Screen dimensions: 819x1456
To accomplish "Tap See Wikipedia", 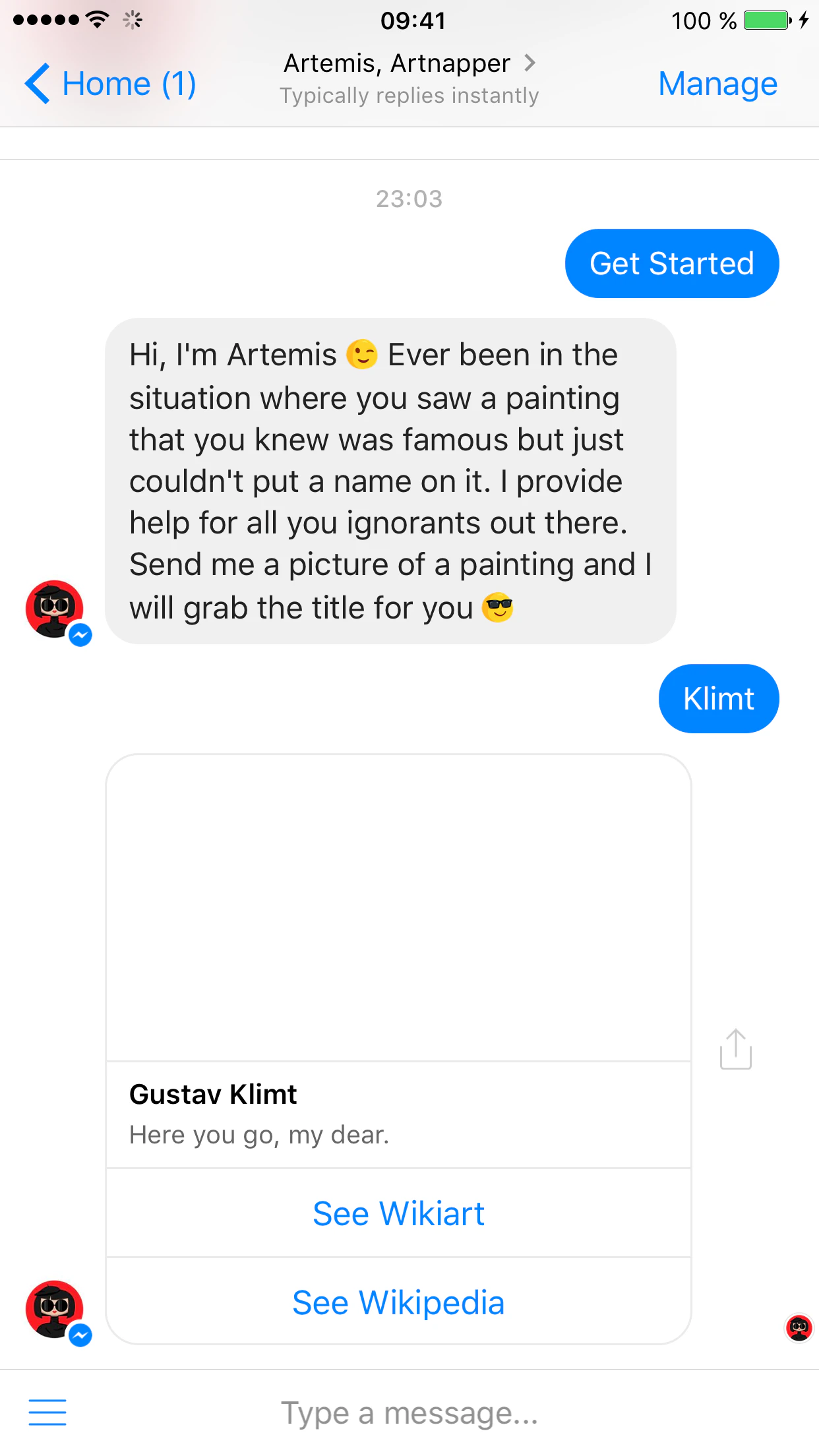I will 398,1302.
